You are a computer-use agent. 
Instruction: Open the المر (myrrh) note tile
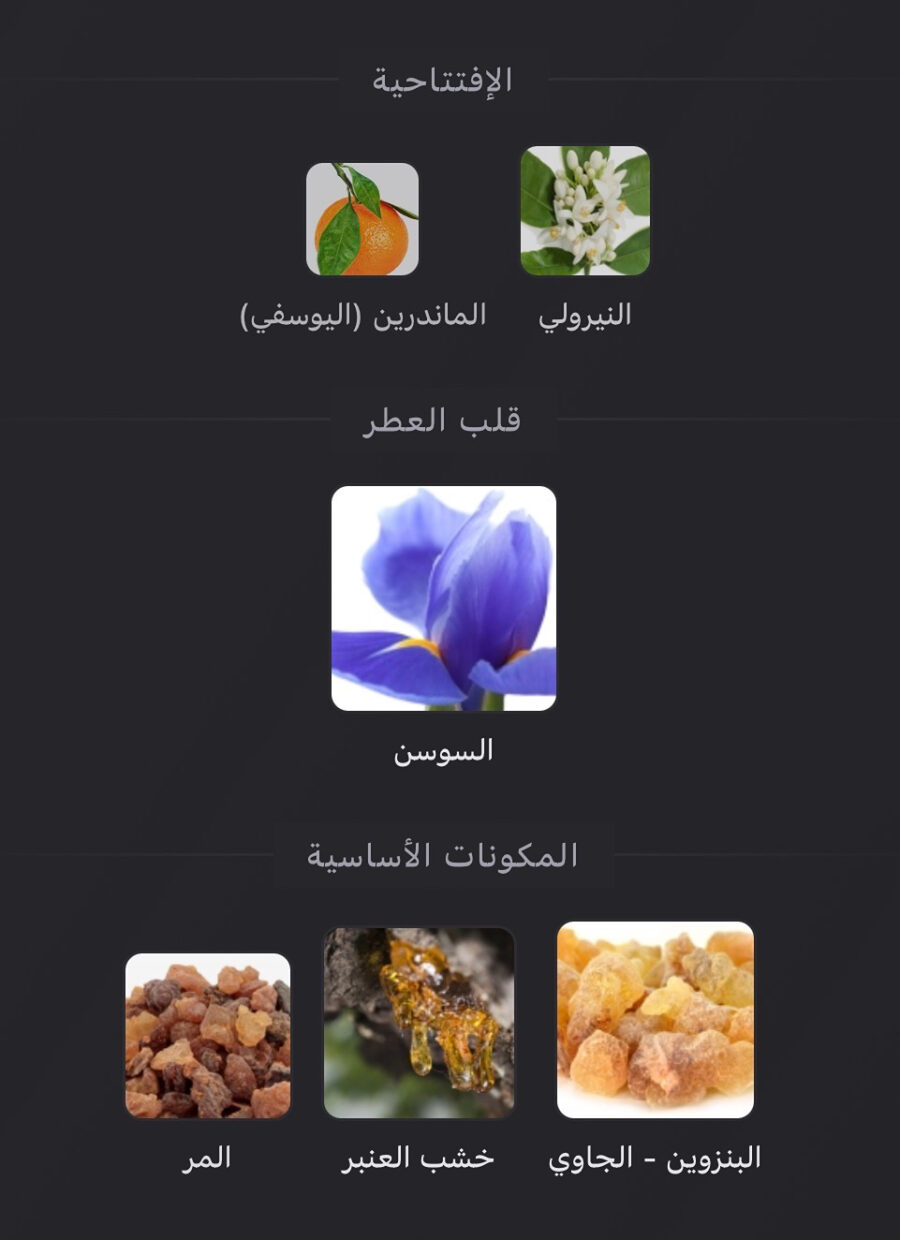click(x=208, y=1035)
